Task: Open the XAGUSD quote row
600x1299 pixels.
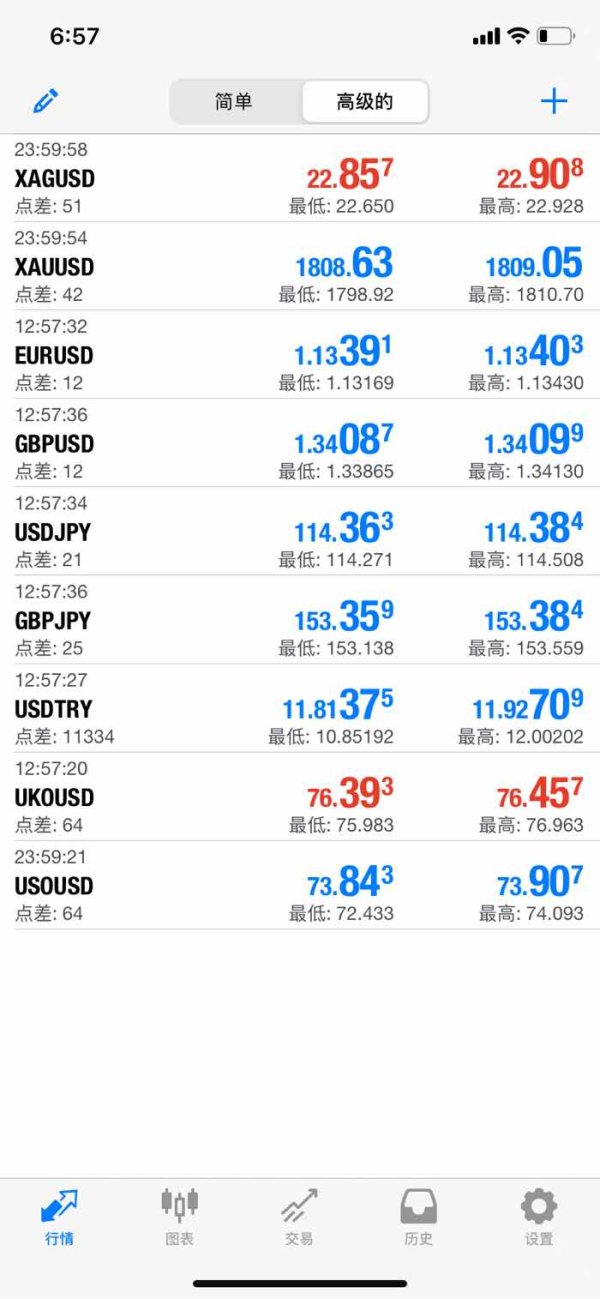Action: click(300, 178)
